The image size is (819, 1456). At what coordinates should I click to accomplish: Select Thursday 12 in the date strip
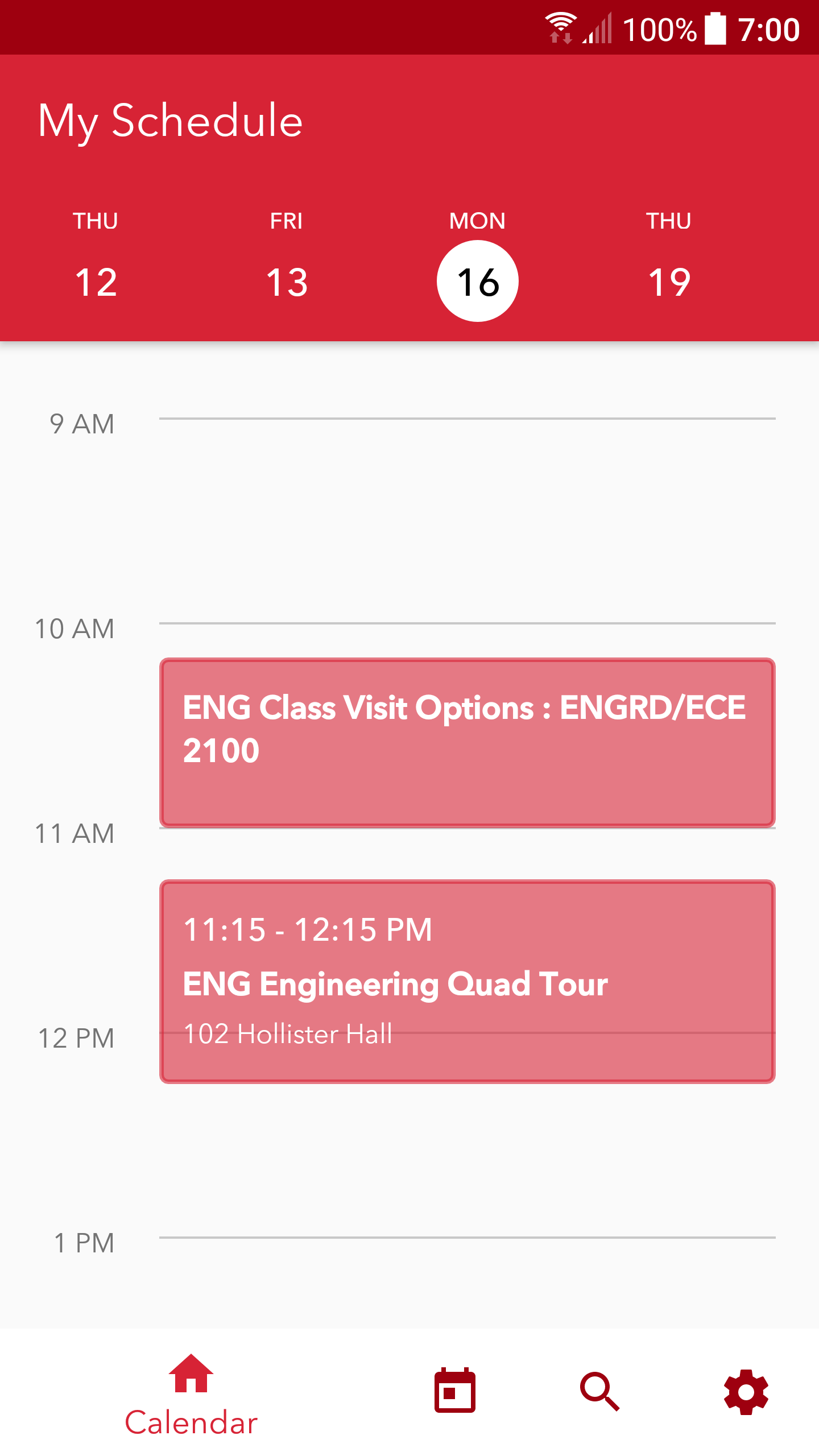pos(96,262)
